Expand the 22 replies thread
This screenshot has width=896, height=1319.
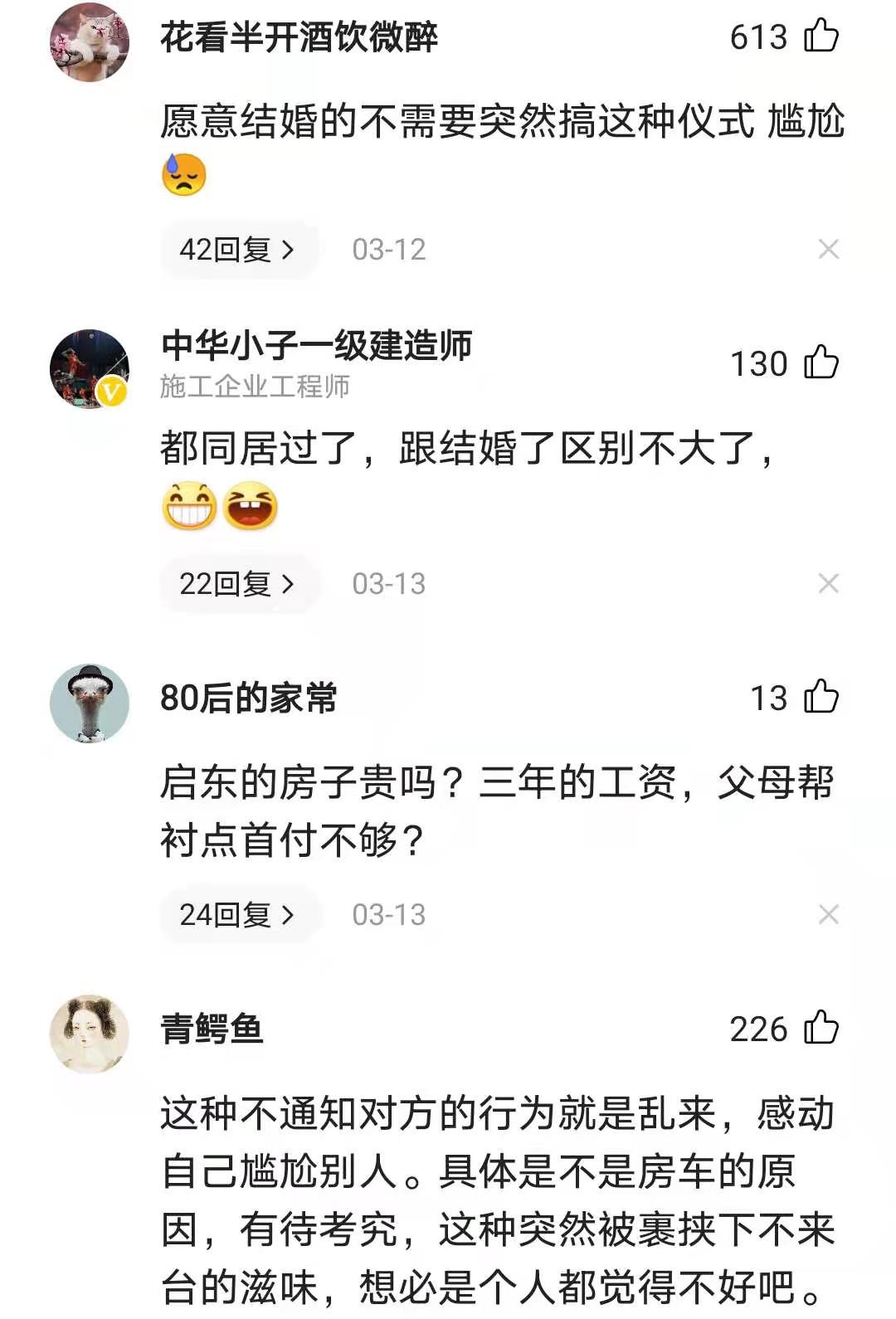tap(236, 582)
